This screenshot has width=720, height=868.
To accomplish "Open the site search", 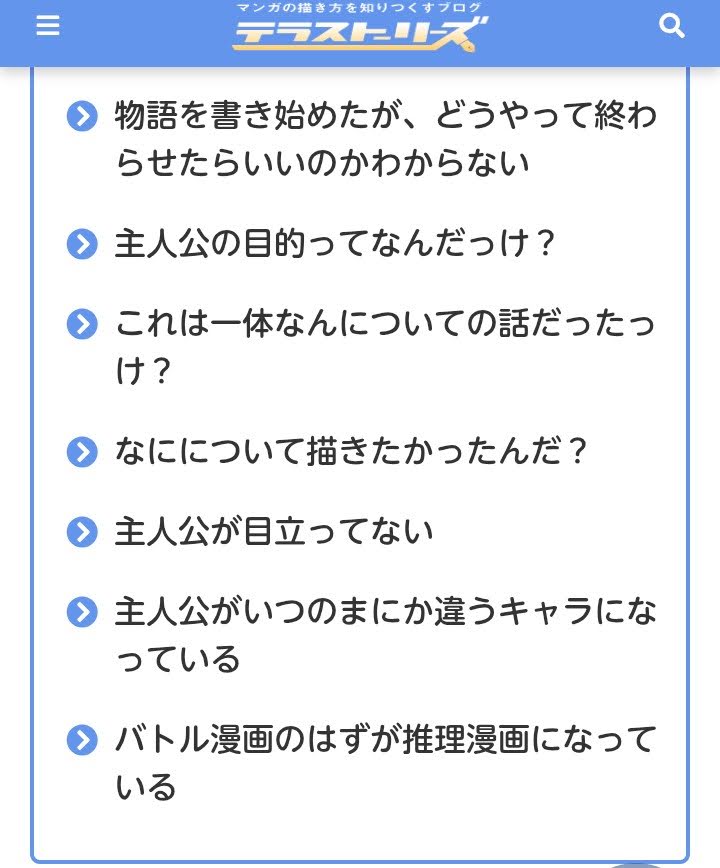I will [672, 27].
